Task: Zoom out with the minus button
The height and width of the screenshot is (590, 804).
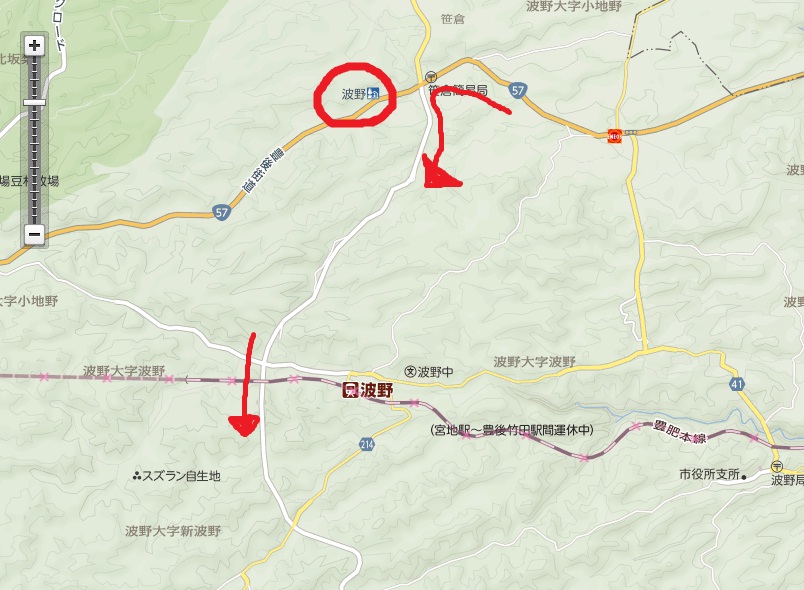Action: (34, 235)
